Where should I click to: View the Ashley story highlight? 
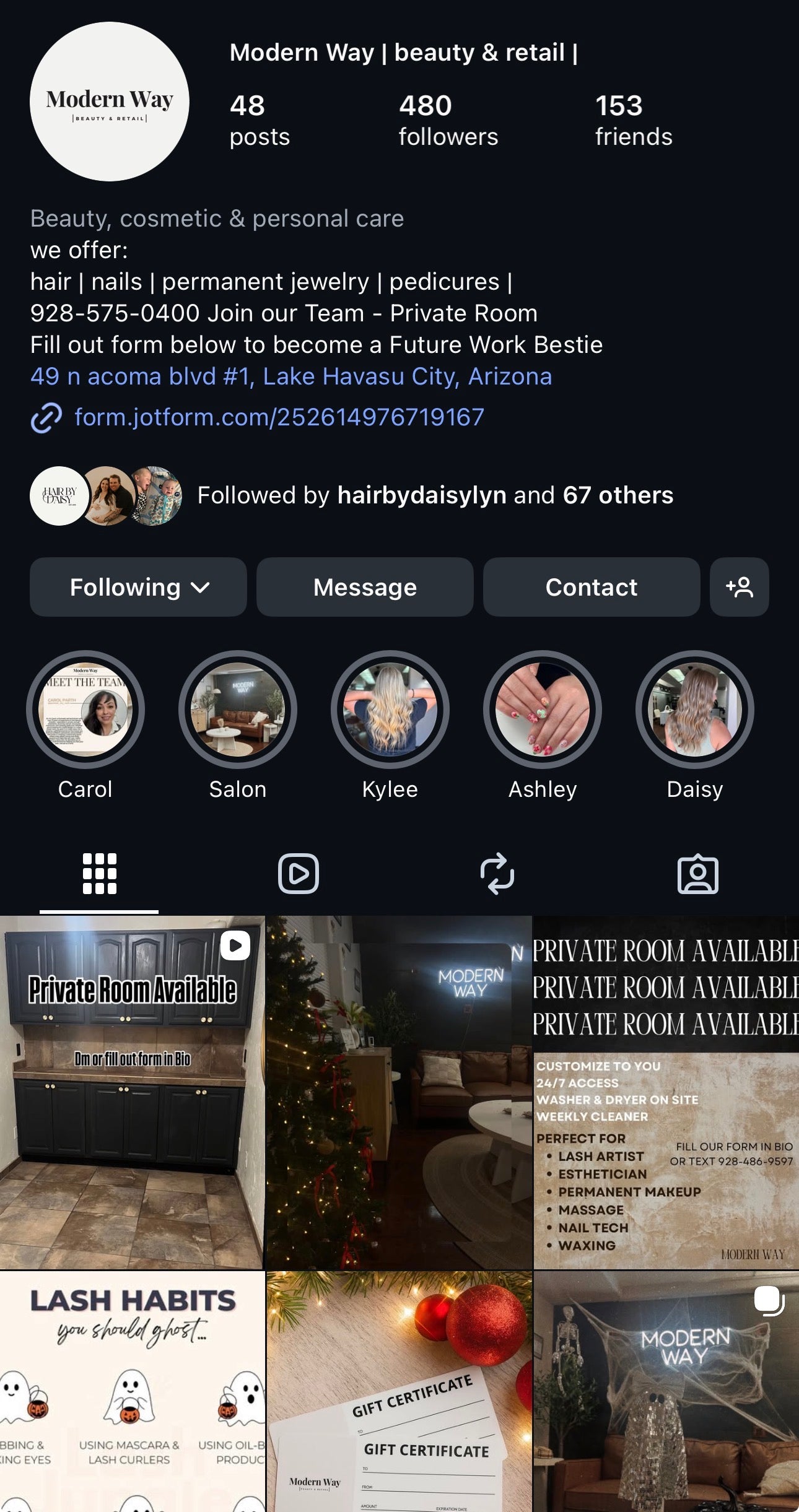[x=543, y=710]
